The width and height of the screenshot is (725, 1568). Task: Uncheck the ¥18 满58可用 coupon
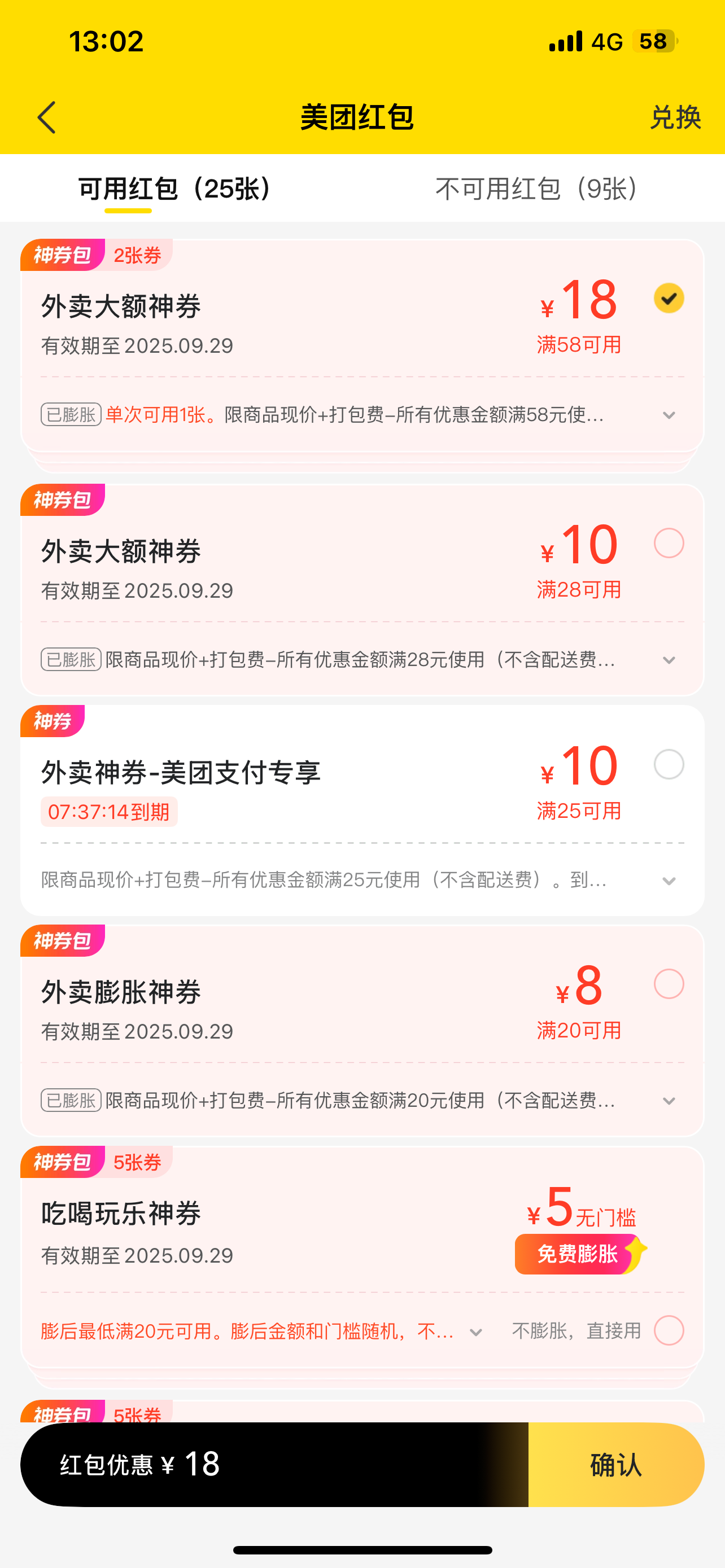[669, 298]
